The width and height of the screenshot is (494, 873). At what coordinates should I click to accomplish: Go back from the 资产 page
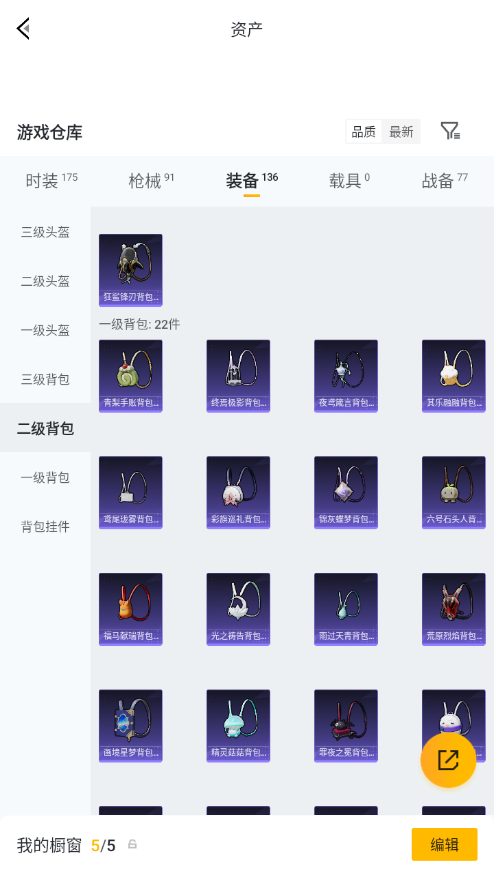point(23,28)
